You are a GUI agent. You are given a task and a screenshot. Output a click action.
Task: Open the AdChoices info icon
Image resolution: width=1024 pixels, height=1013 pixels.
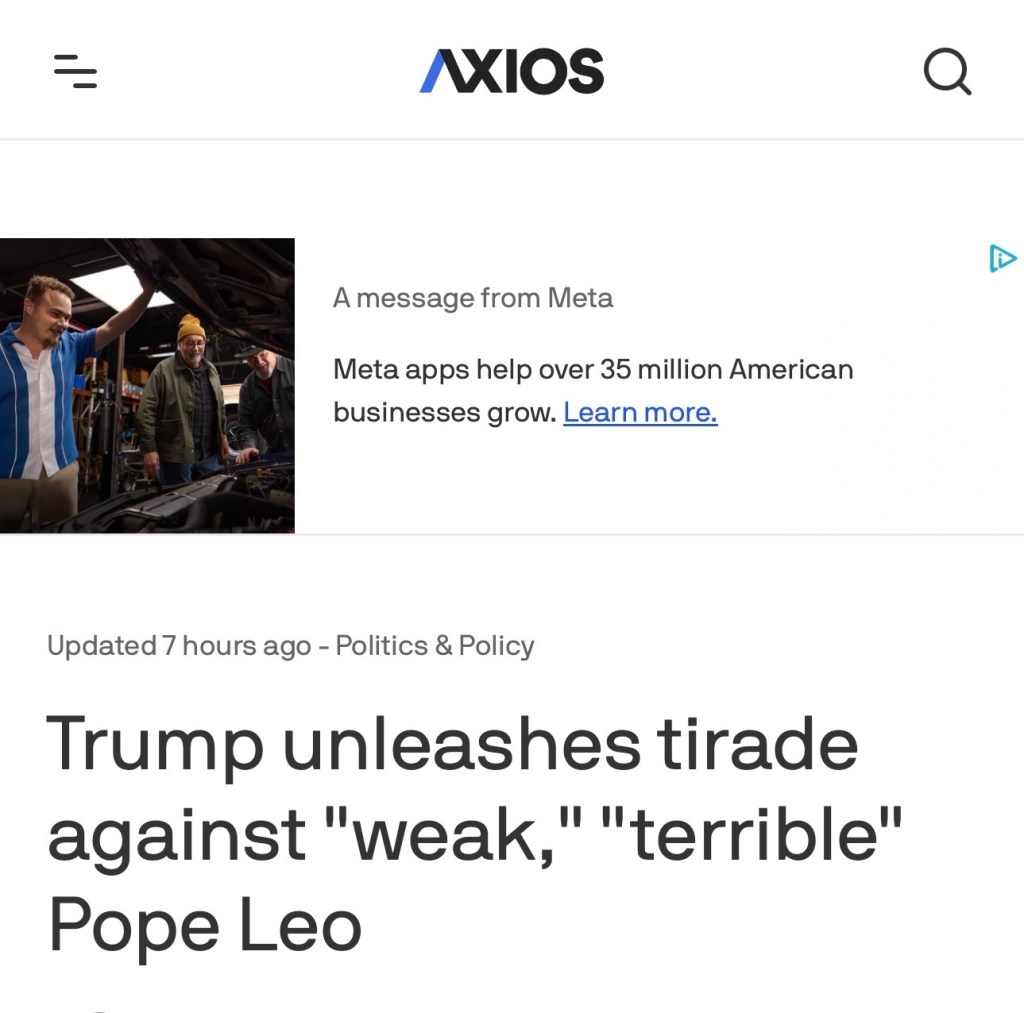[x=1001, y=259]
